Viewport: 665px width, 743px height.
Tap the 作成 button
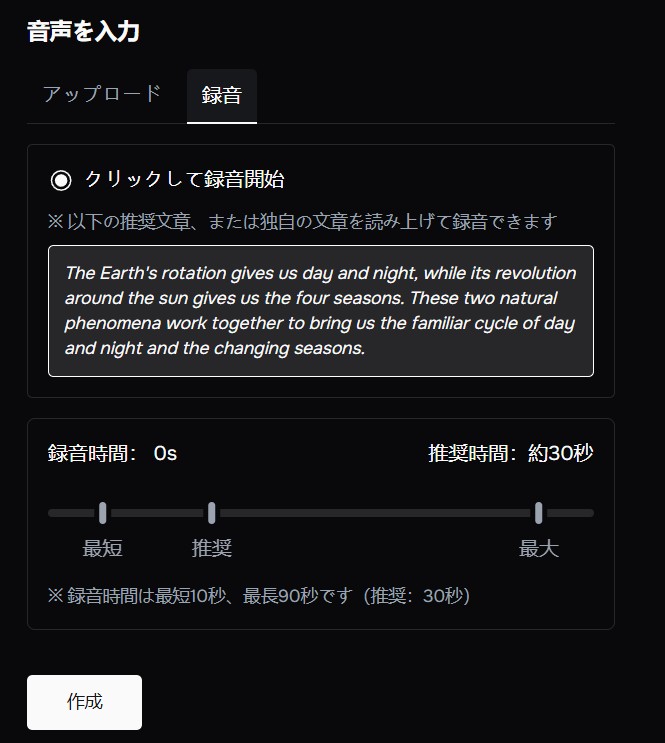tap(84, 702)
